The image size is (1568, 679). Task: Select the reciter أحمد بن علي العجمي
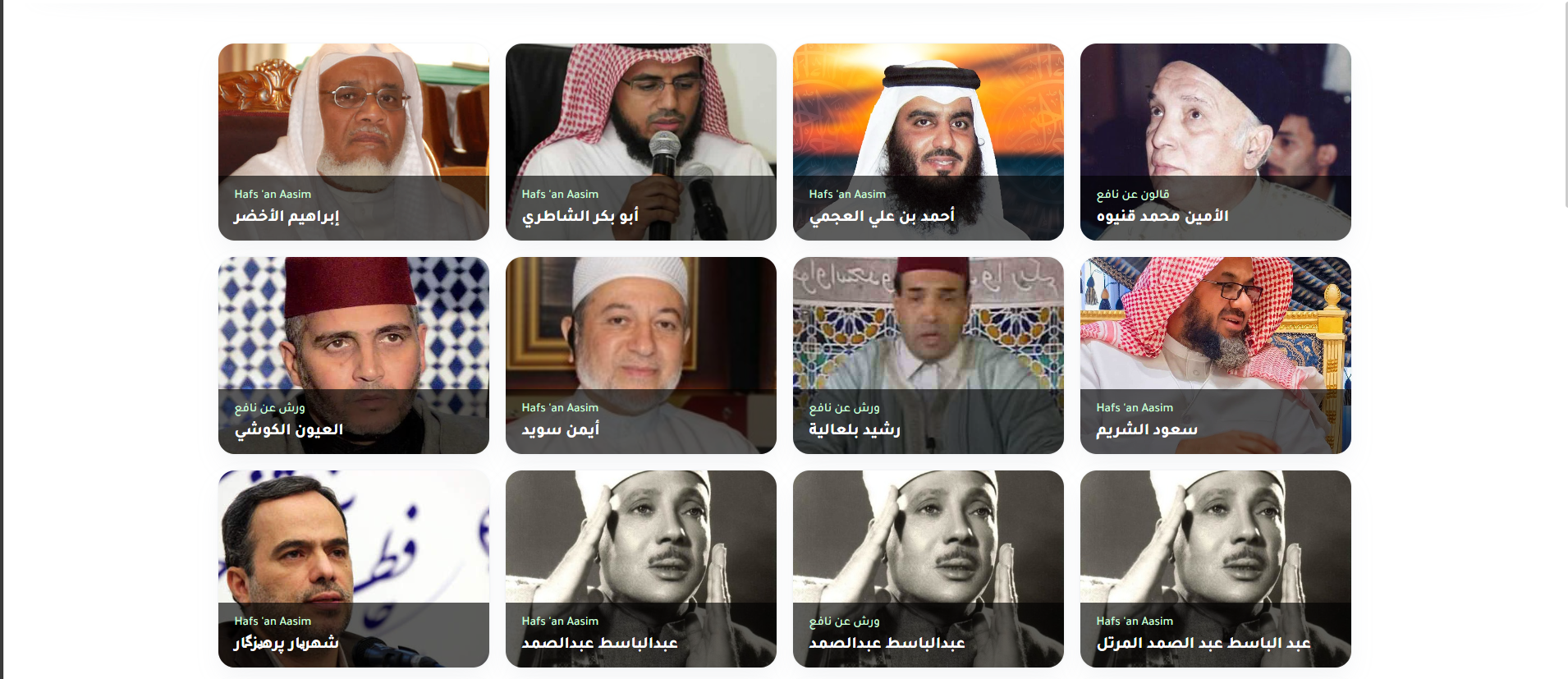[x=928, y=142]
